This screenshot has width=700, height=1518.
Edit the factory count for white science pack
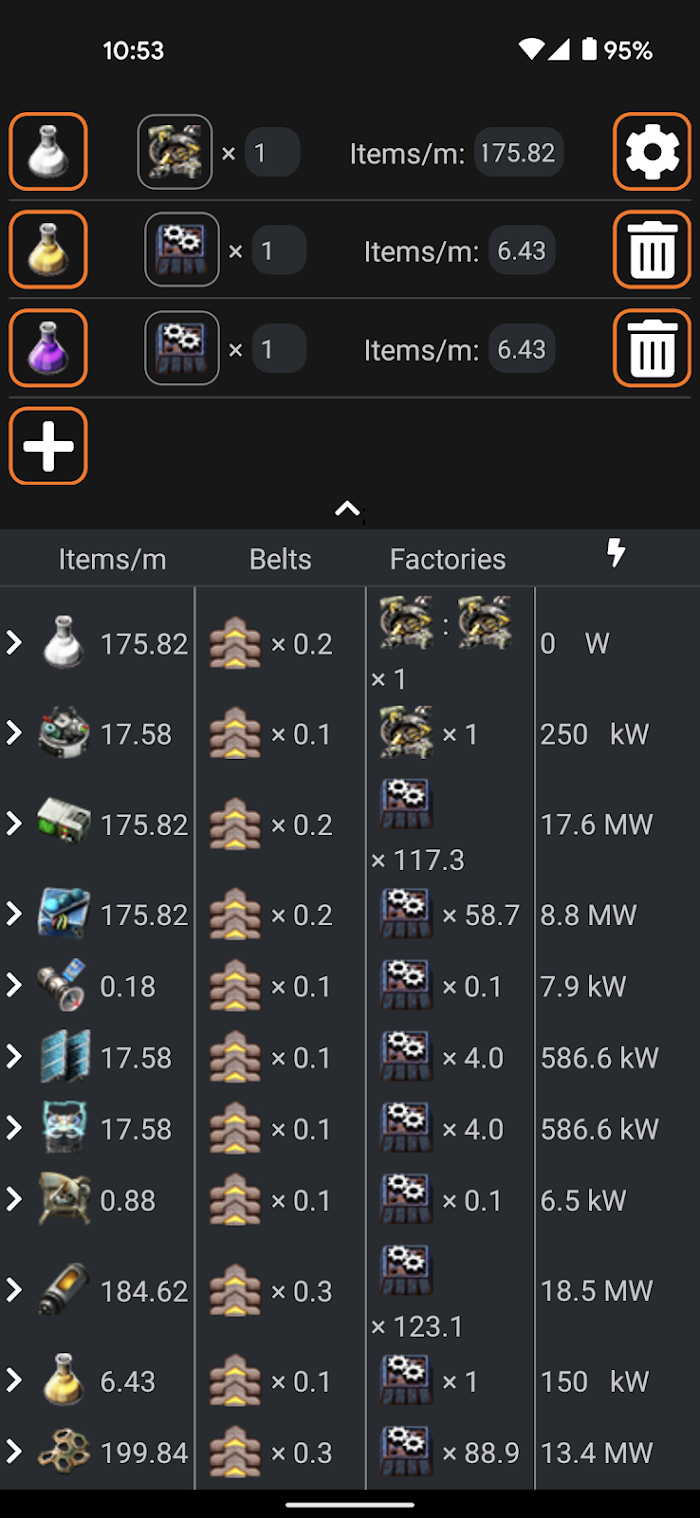click(272, 152)
